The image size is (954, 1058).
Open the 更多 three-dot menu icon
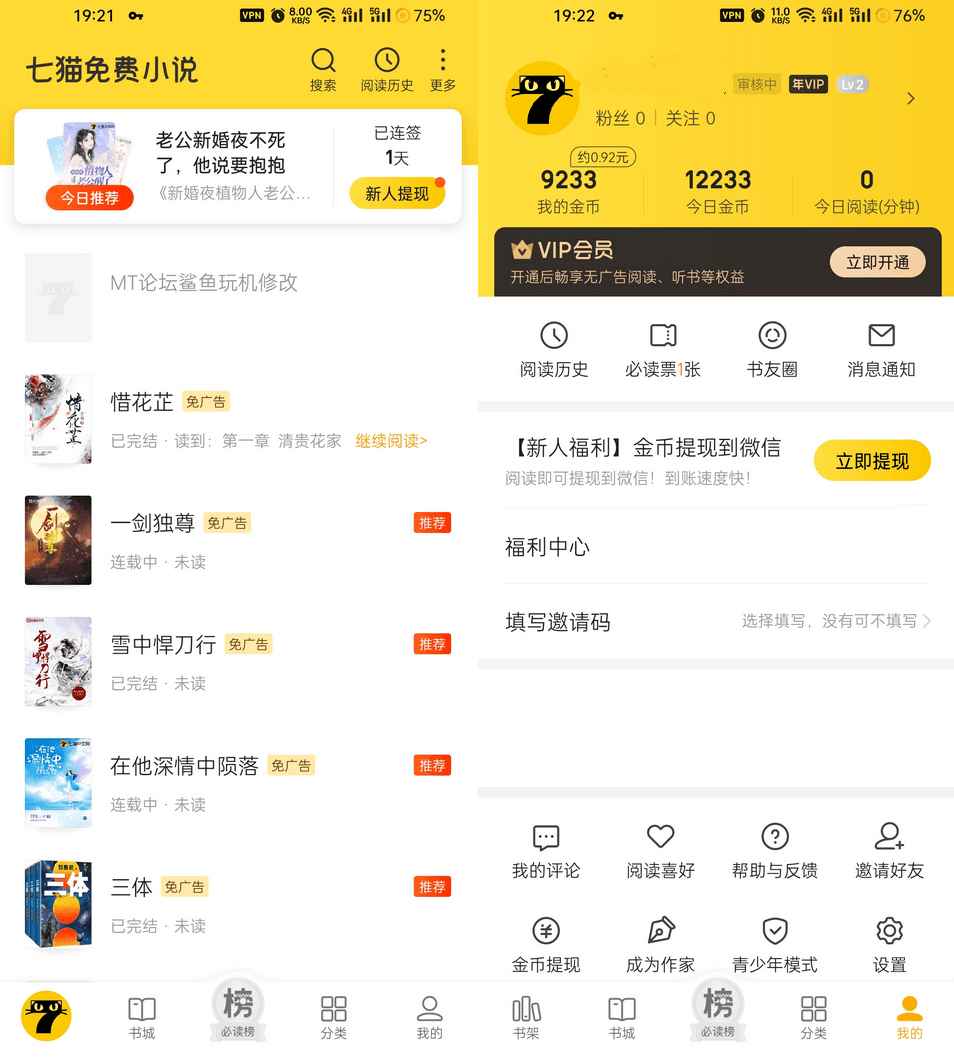pyautogui.click(x=442, y=60)
